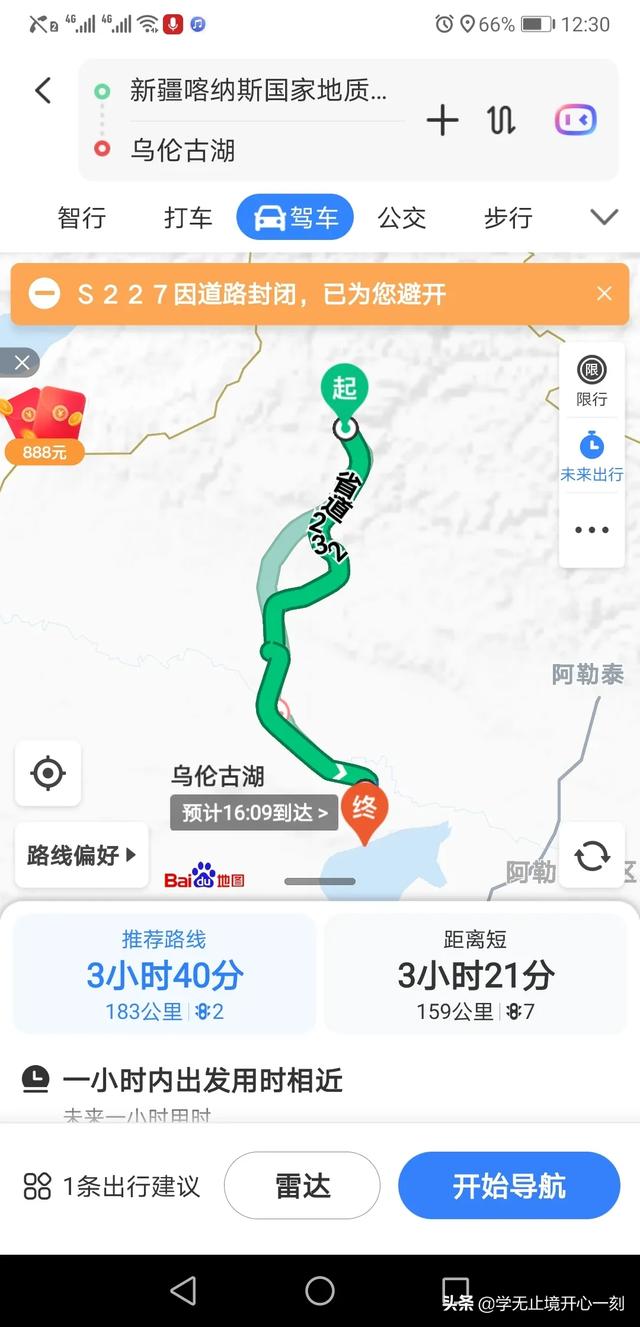Dismiss the S227 road closure banner
Viewport: 640px width, 1327px height.
604,294
